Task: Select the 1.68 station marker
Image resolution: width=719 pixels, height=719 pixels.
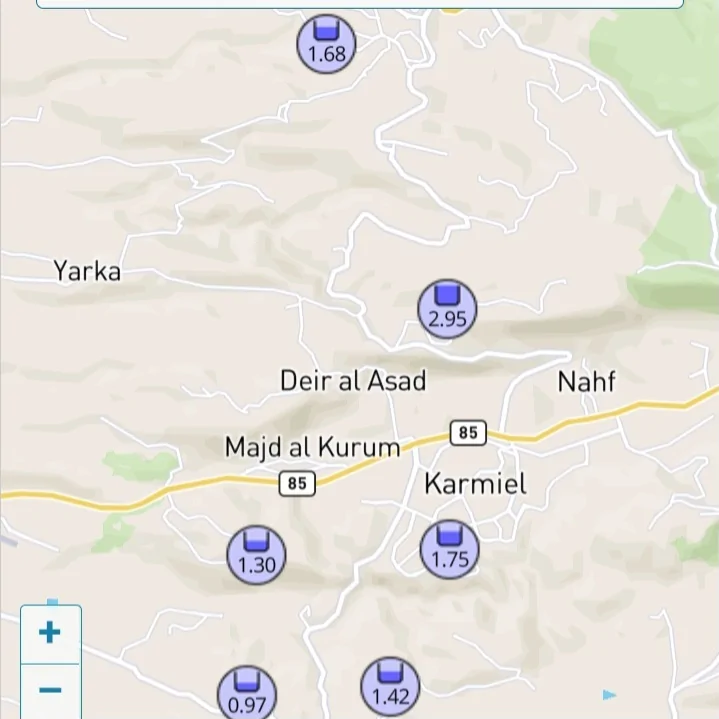Action: 326,43
